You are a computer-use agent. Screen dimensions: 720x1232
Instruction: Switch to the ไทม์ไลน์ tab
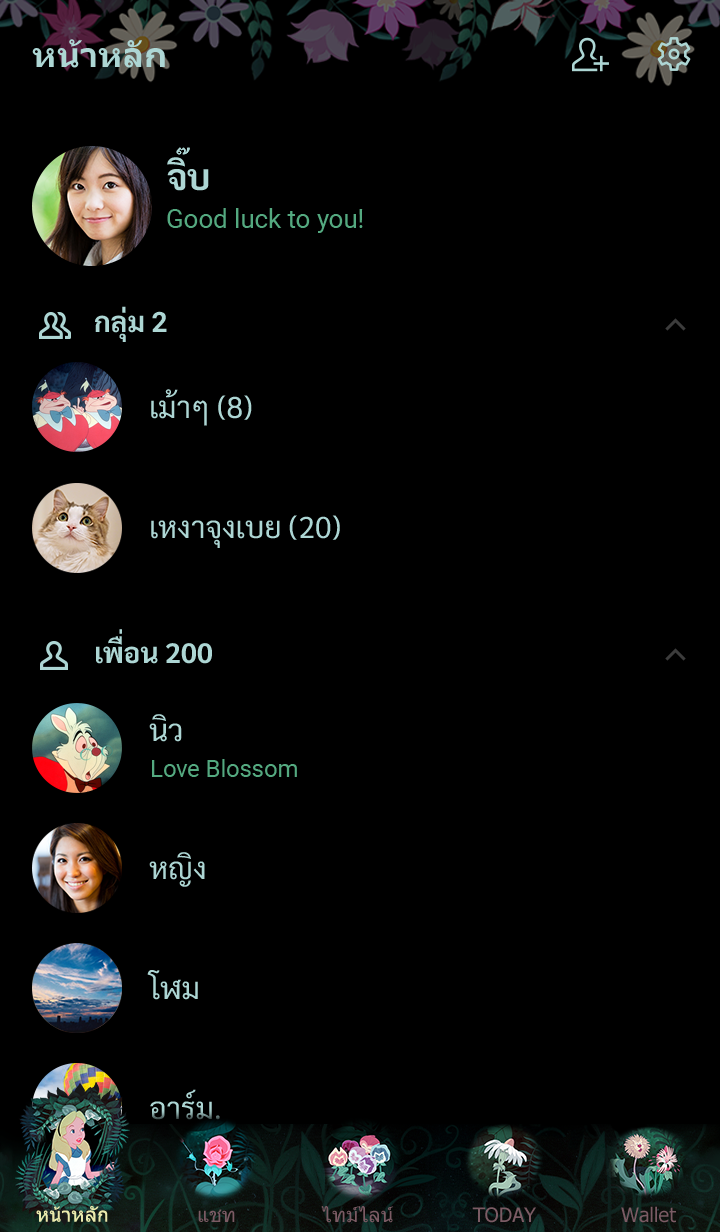click(359, 1180)
